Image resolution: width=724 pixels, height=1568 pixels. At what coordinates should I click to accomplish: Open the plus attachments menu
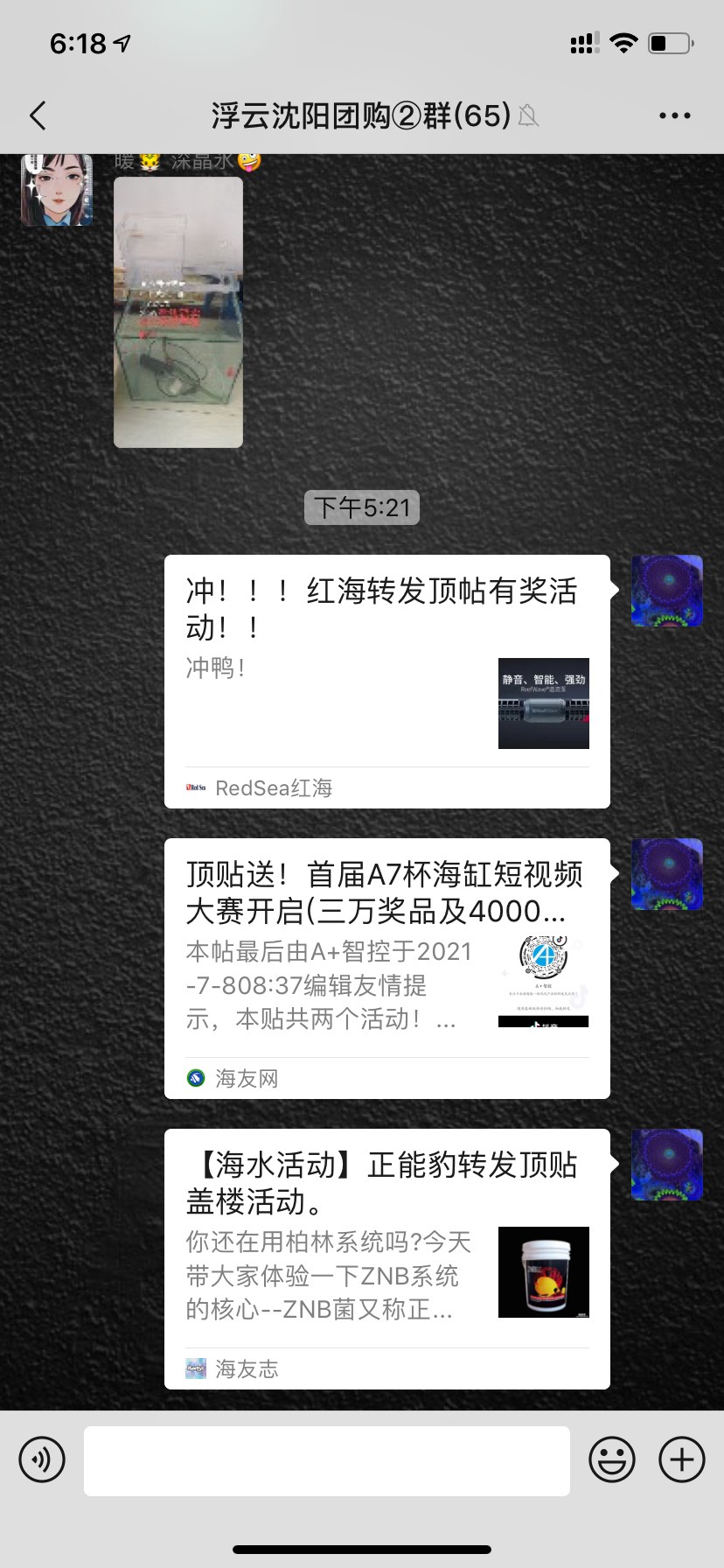tap(681, 1459)
